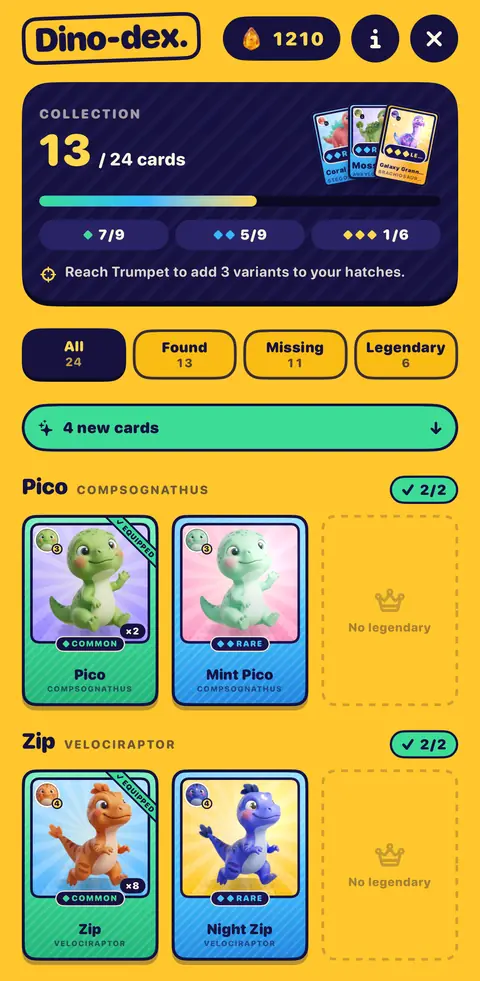The image size is (480, 981).
Task: Show only Found cards
Action: click(x=185, y=354)
